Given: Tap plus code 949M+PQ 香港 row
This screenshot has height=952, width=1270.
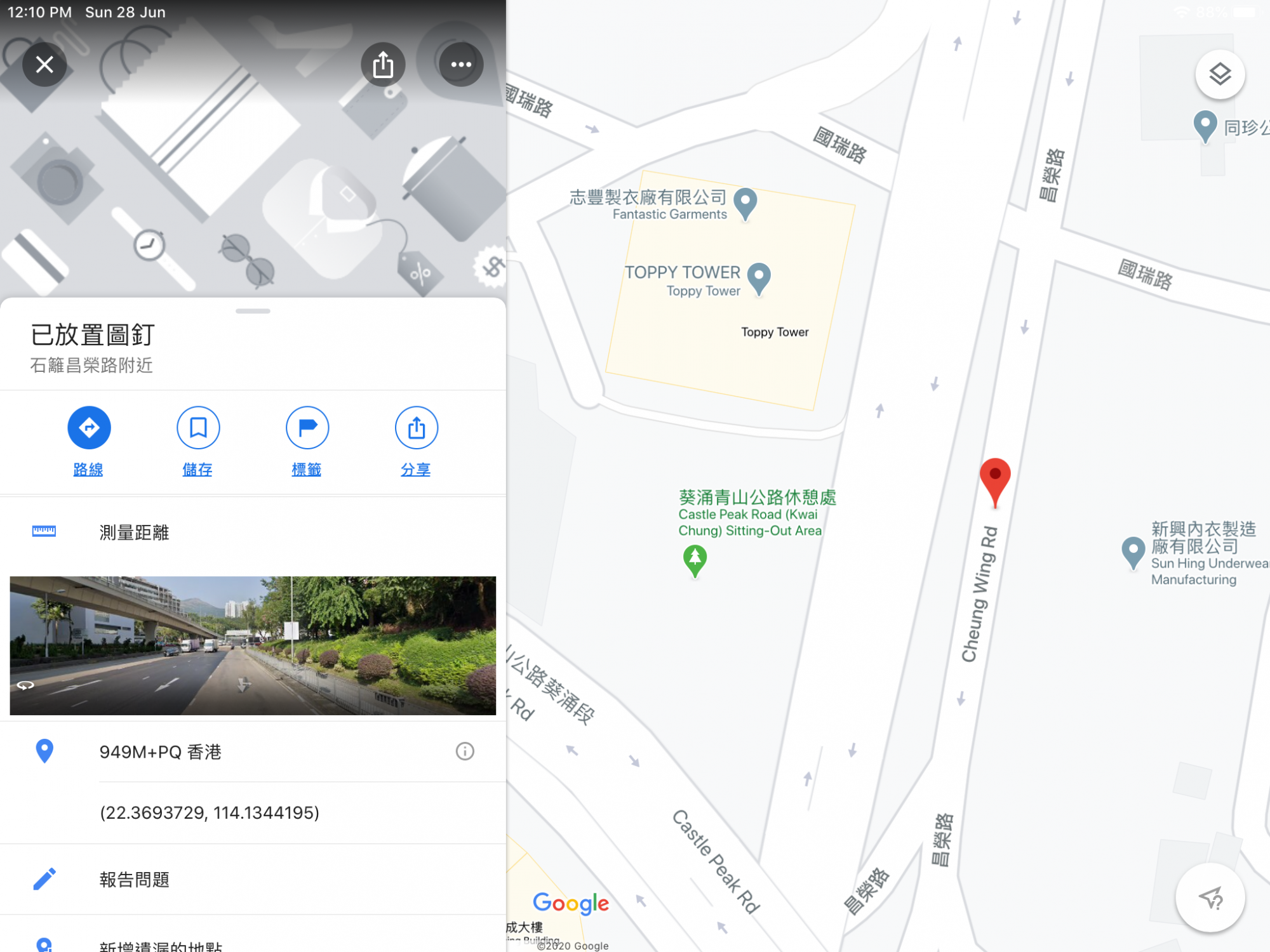Looking at the screenshot, I should click(x=160, y=752).
